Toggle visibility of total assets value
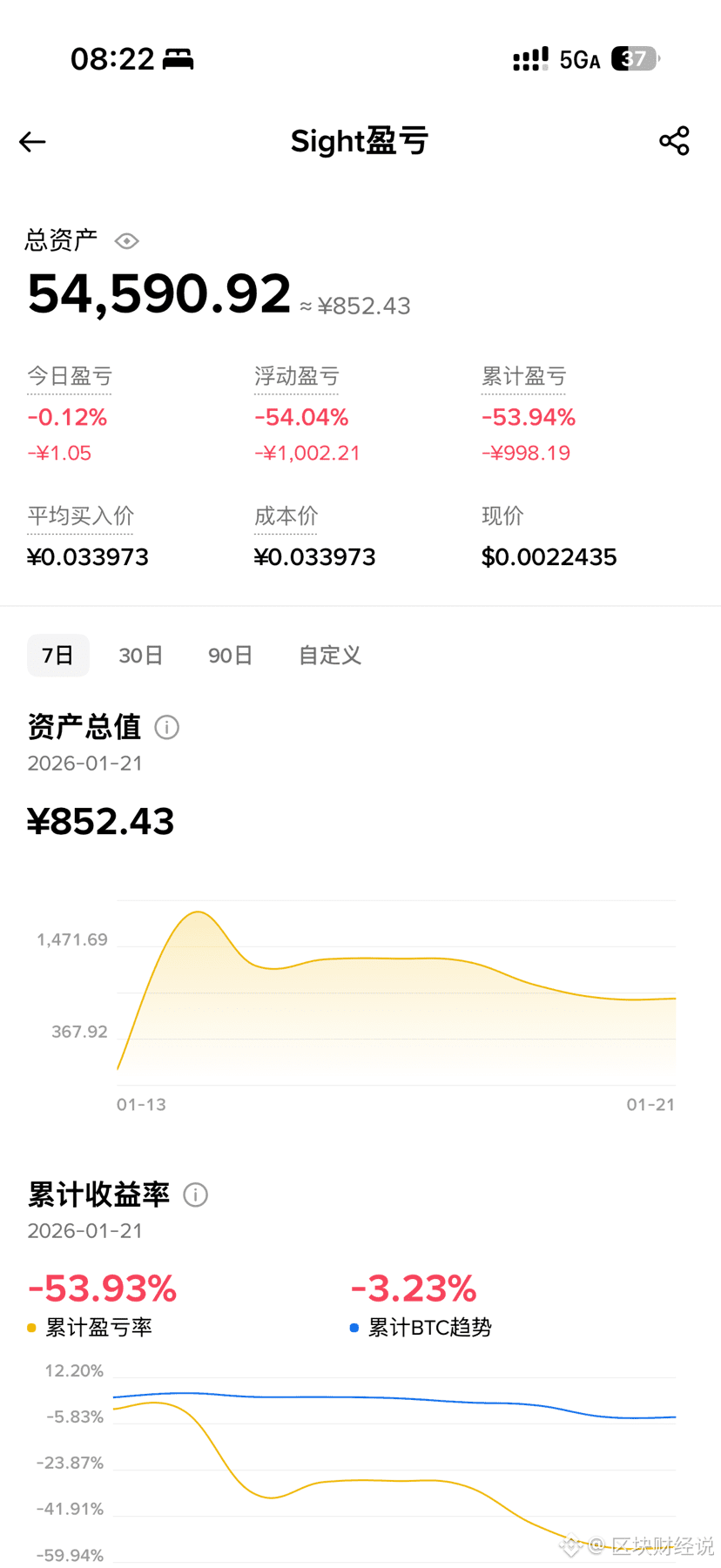The height and width of the screenshot is (1568, 721). [x=126, y=241]
